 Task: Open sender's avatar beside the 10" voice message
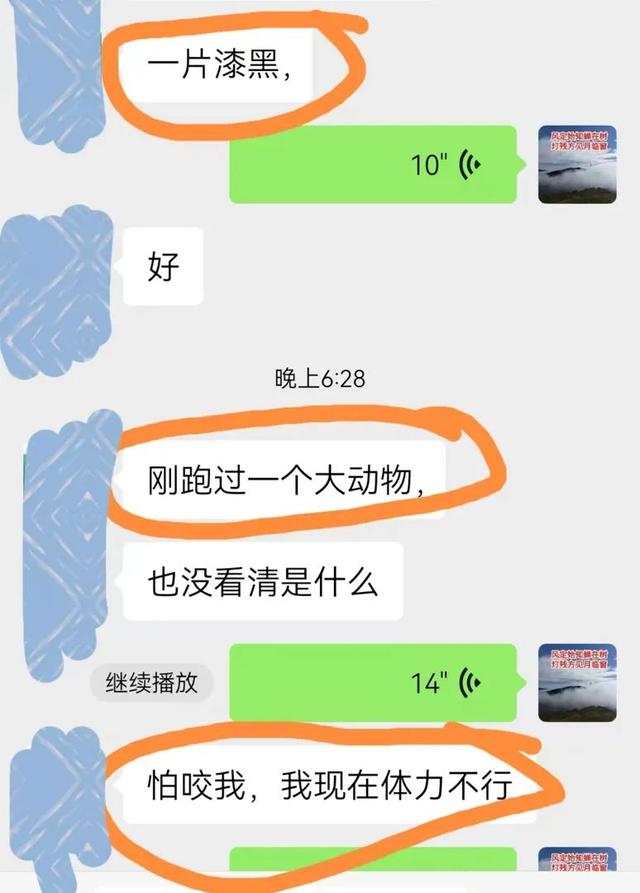577,165
